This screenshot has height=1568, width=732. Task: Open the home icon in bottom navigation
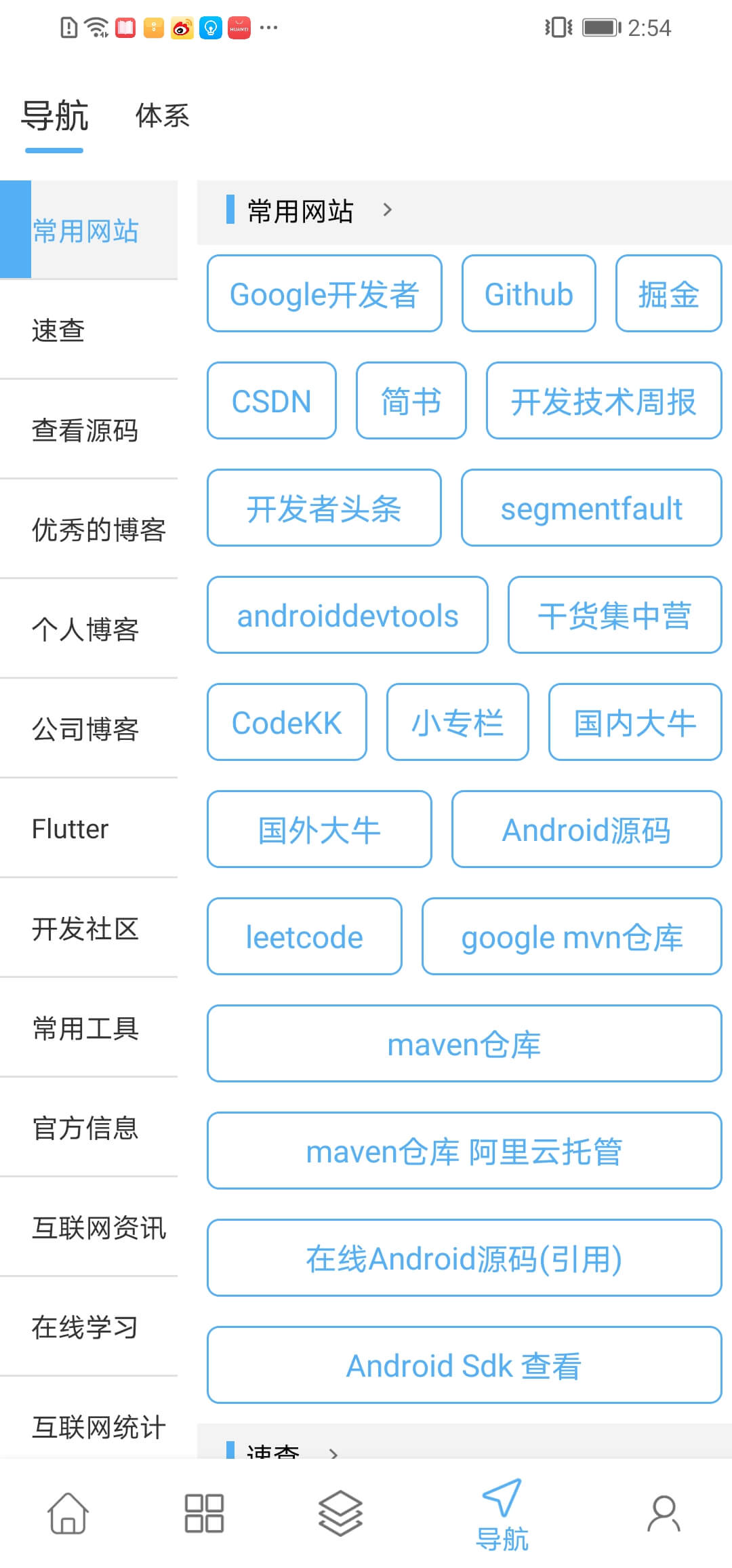68,1513
